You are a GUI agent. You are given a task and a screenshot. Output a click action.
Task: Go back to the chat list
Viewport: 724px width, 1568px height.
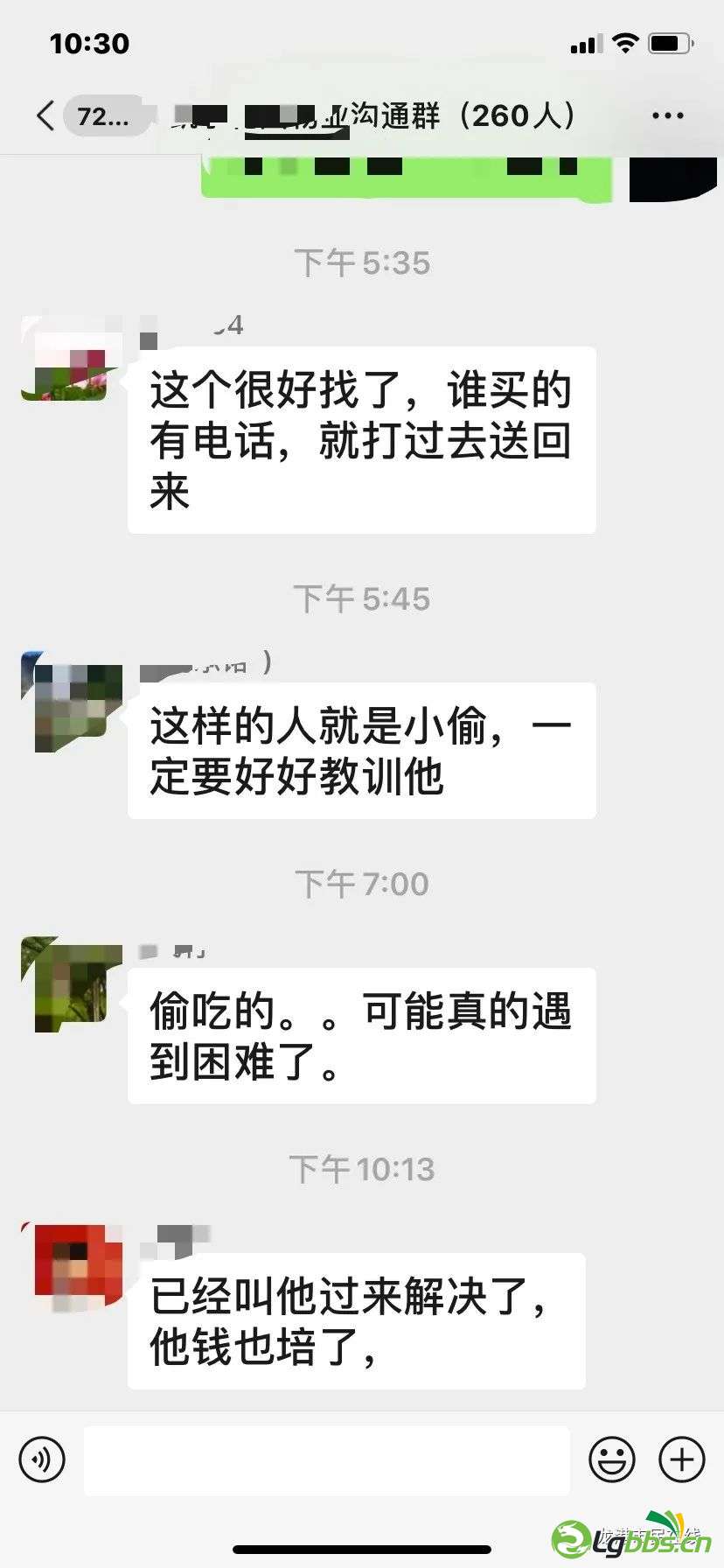point(45,115)
